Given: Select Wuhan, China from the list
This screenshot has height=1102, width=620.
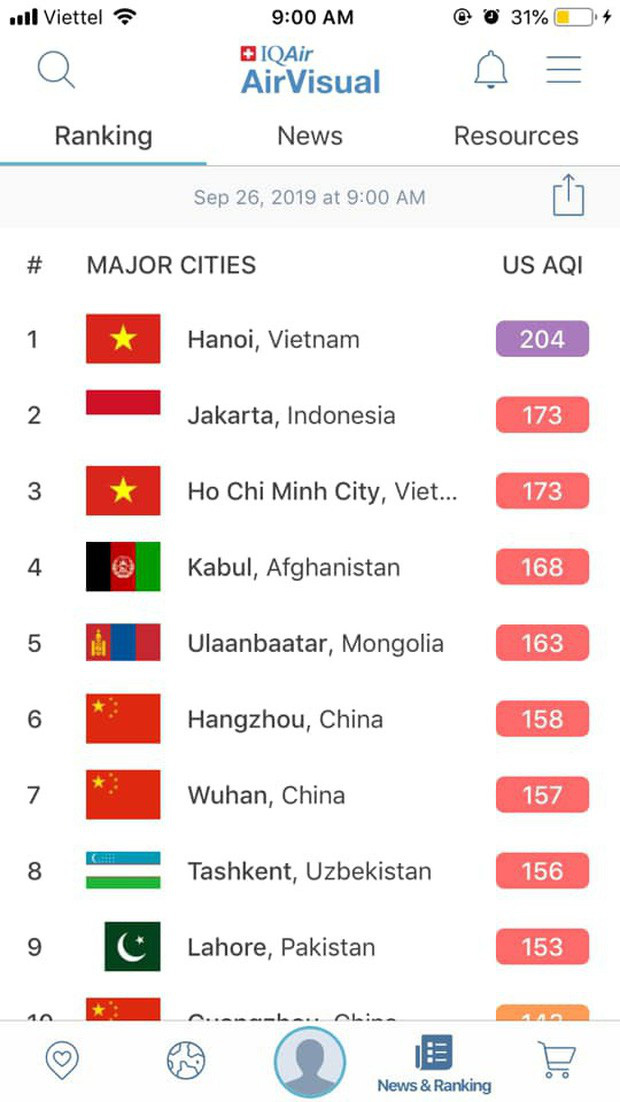Looking at the screenshot, I should [266, 795].
